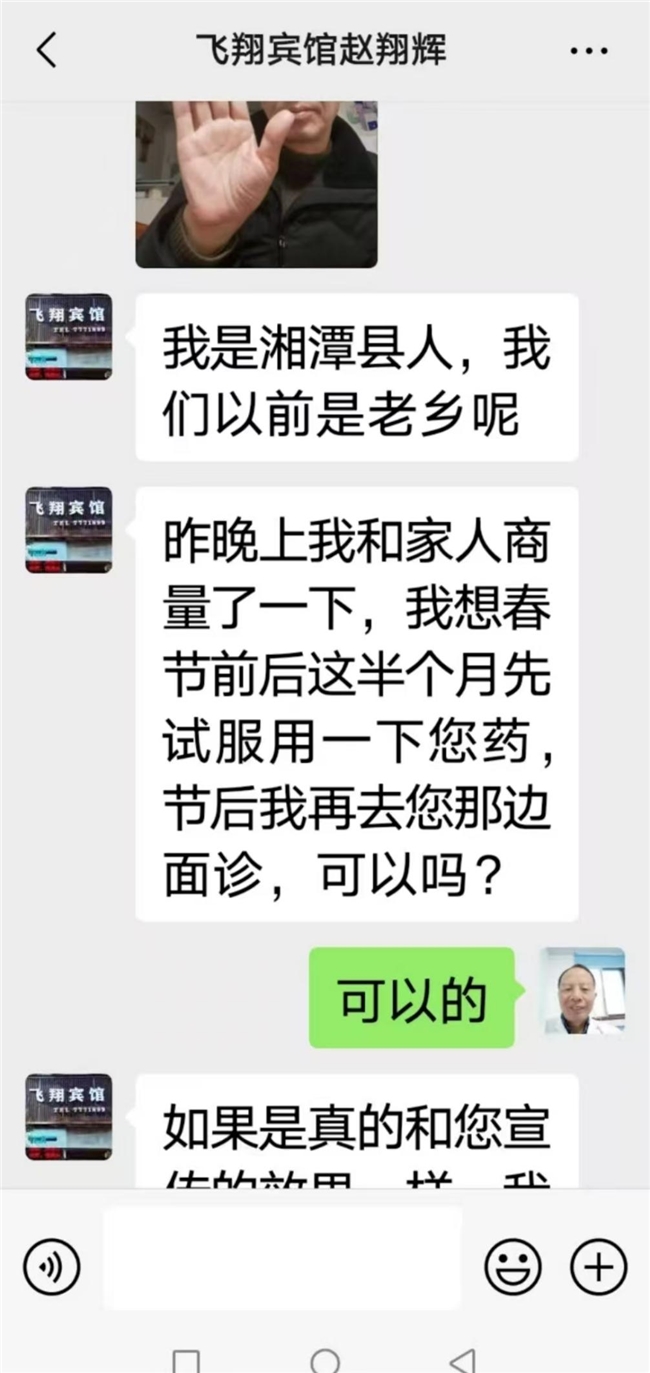The width and height of the screenshot is (650, 1373).
Task: Go back from the 飞翔宾馆赵翔辉 chat
Action: 46,49
